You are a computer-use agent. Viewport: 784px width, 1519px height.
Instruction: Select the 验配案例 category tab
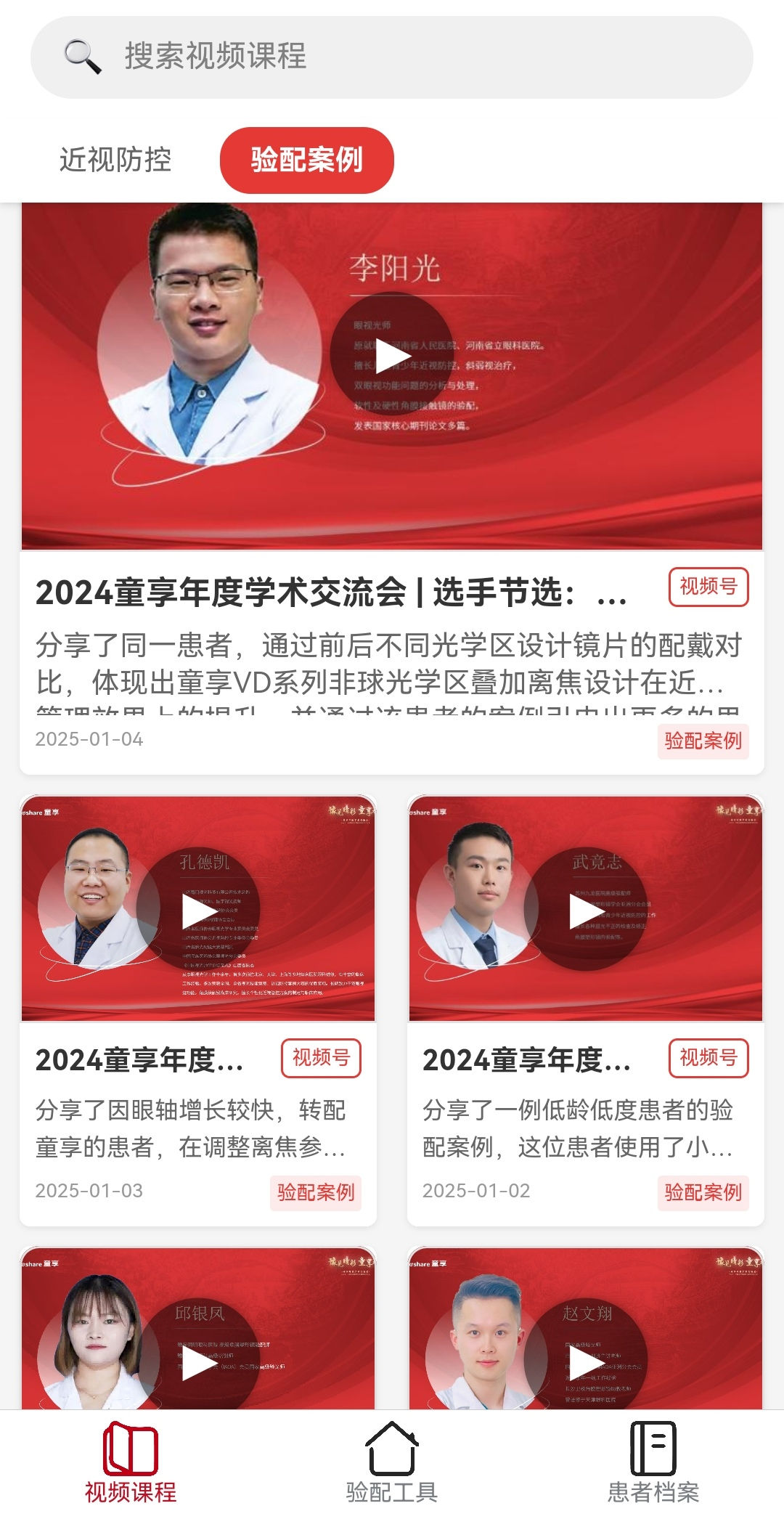[x=307, y=160]
